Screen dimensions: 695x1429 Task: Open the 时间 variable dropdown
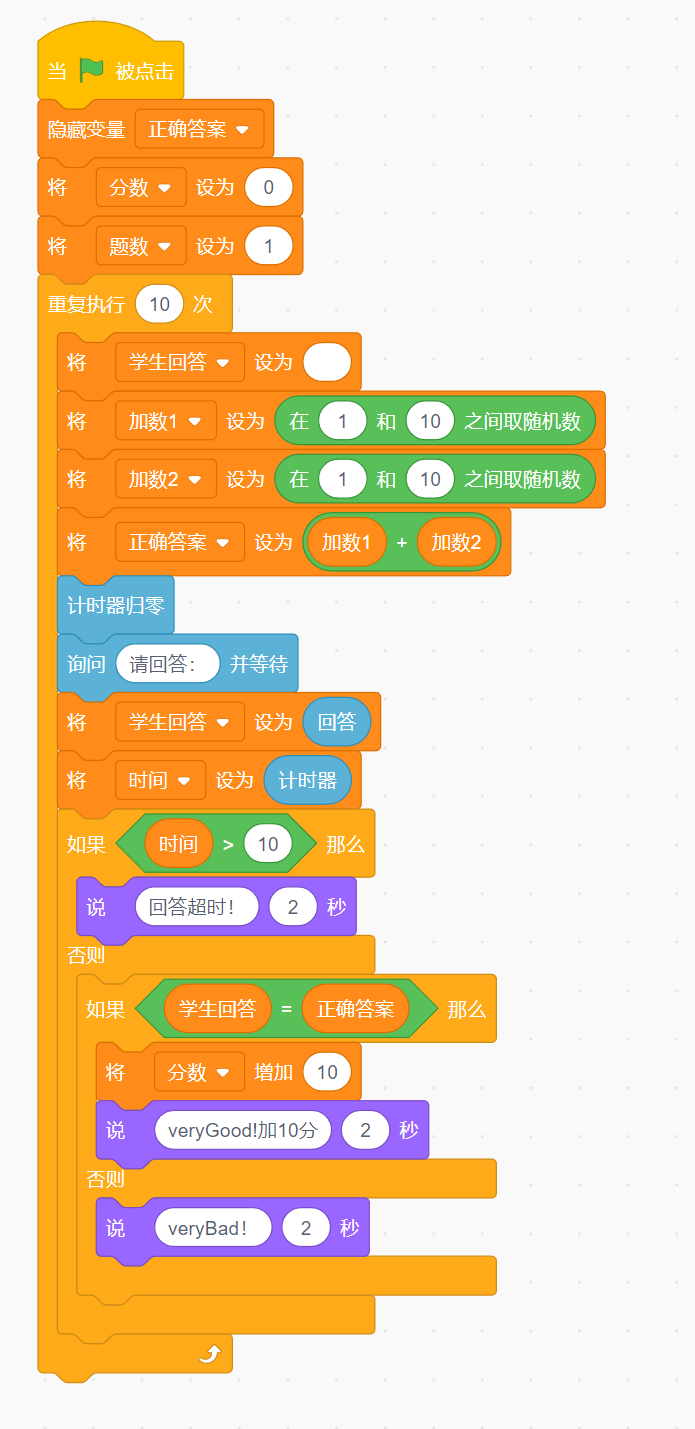(184, 781)
